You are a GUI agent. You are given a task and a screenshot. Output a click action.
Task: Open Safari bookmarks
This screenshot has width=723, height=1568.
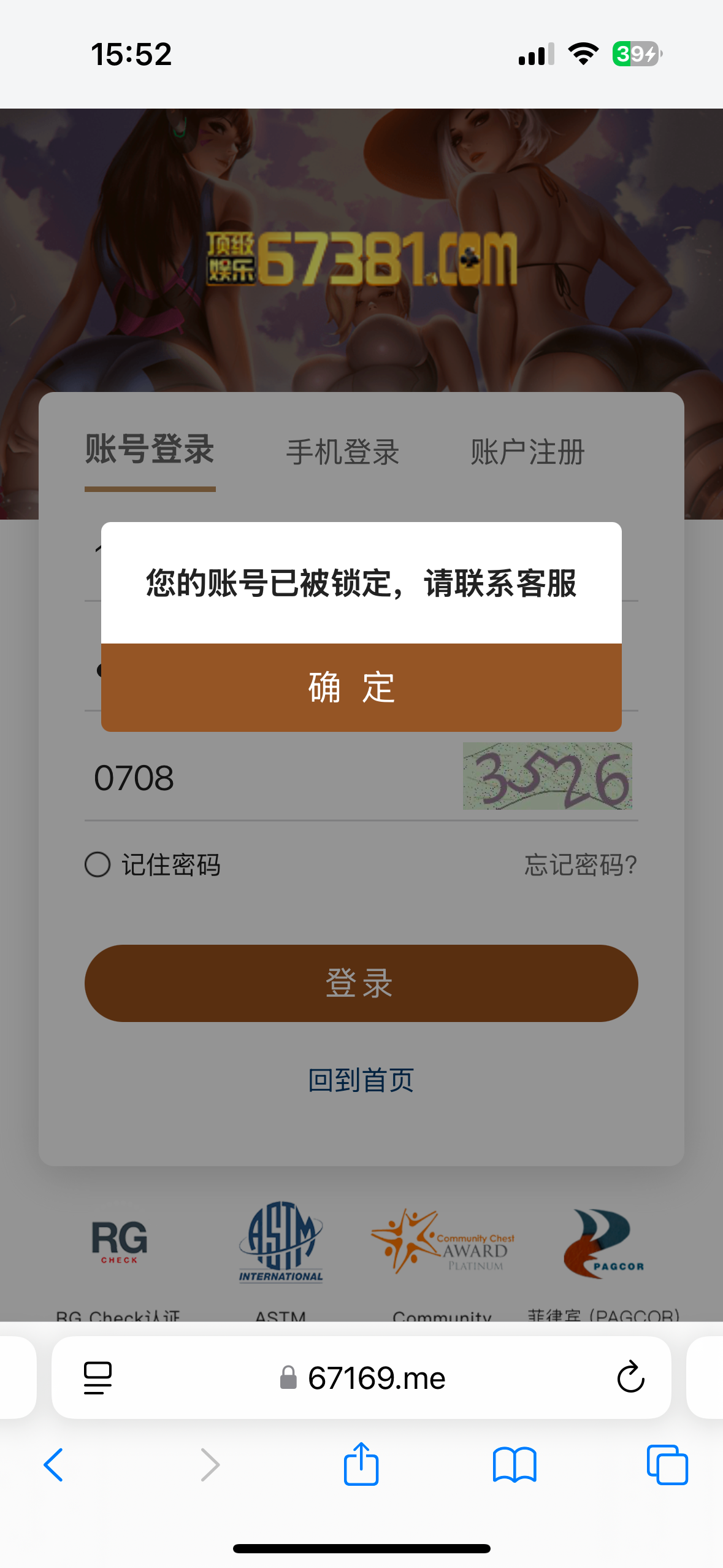(515, 1465)
